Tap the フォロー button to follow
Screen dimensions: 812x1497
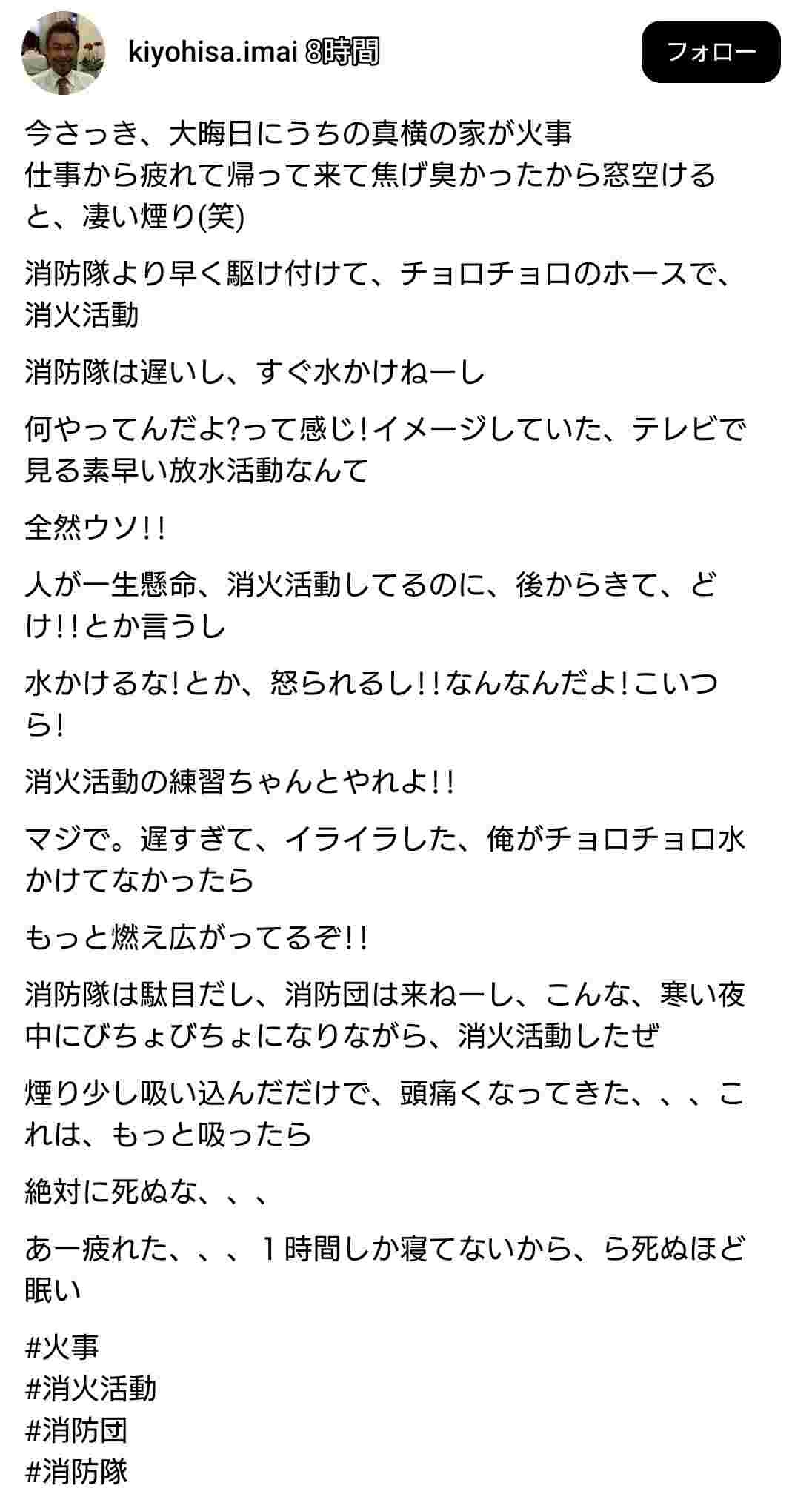click(710, 52)
